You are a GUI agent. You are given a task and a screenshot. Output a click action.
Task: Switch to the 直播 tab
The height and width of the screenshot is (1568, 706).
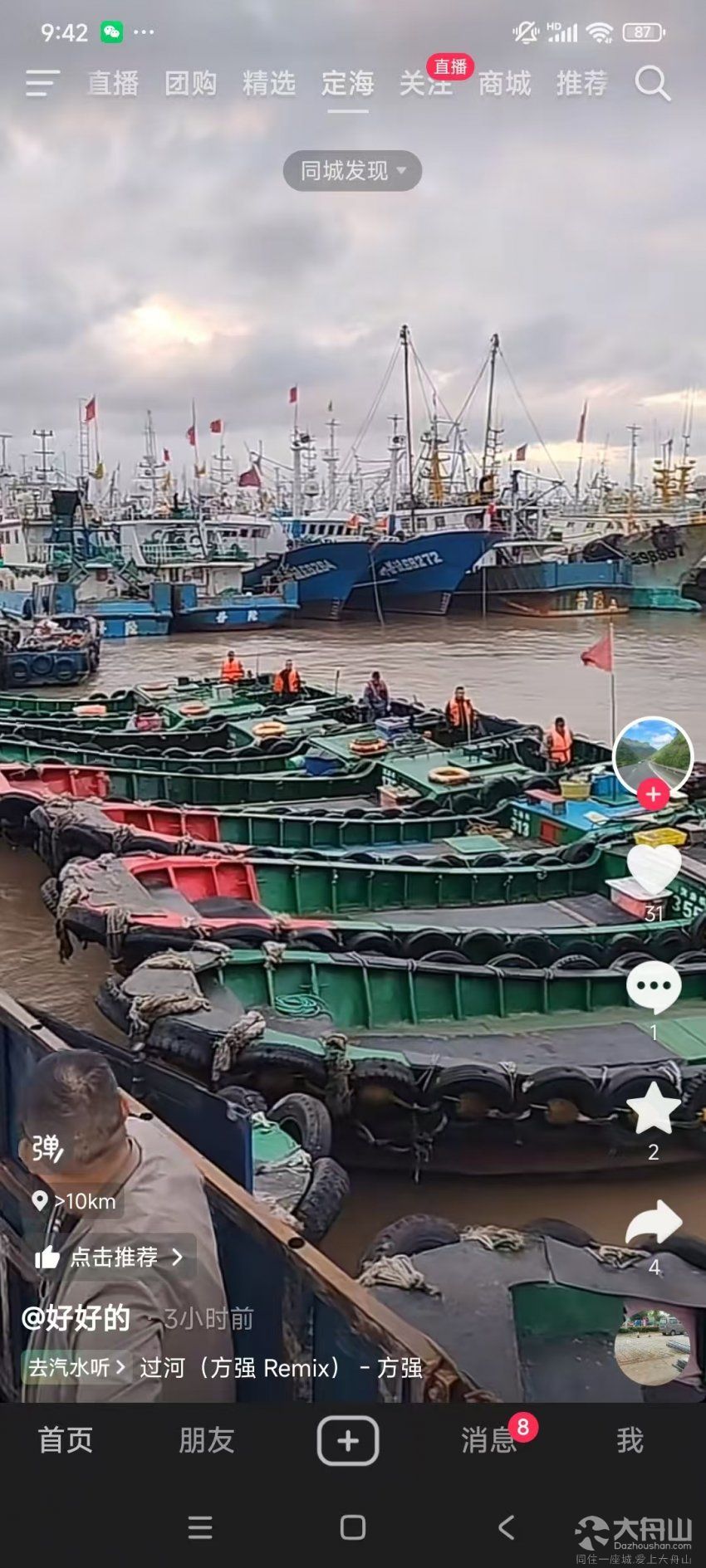[x=113, y=83]
